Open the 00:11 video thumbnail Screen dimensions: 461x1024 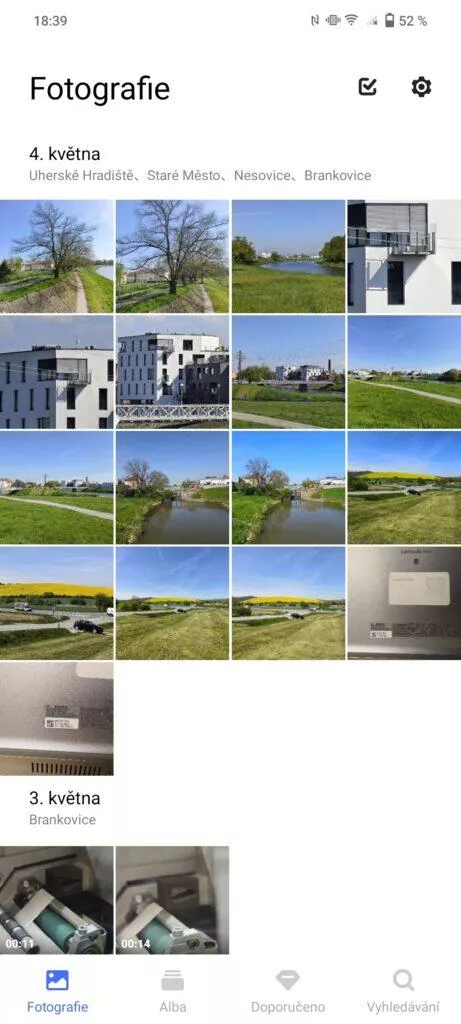click(x=57, y=900)
